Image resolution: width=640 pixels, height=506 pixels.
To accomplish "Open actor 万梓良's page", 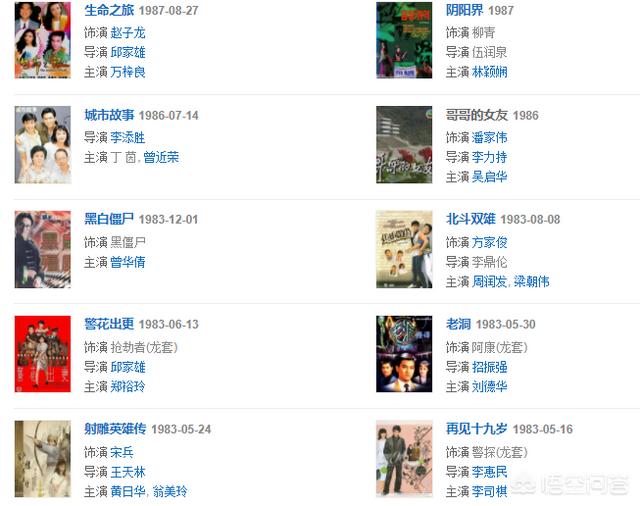I will [127, 72].
